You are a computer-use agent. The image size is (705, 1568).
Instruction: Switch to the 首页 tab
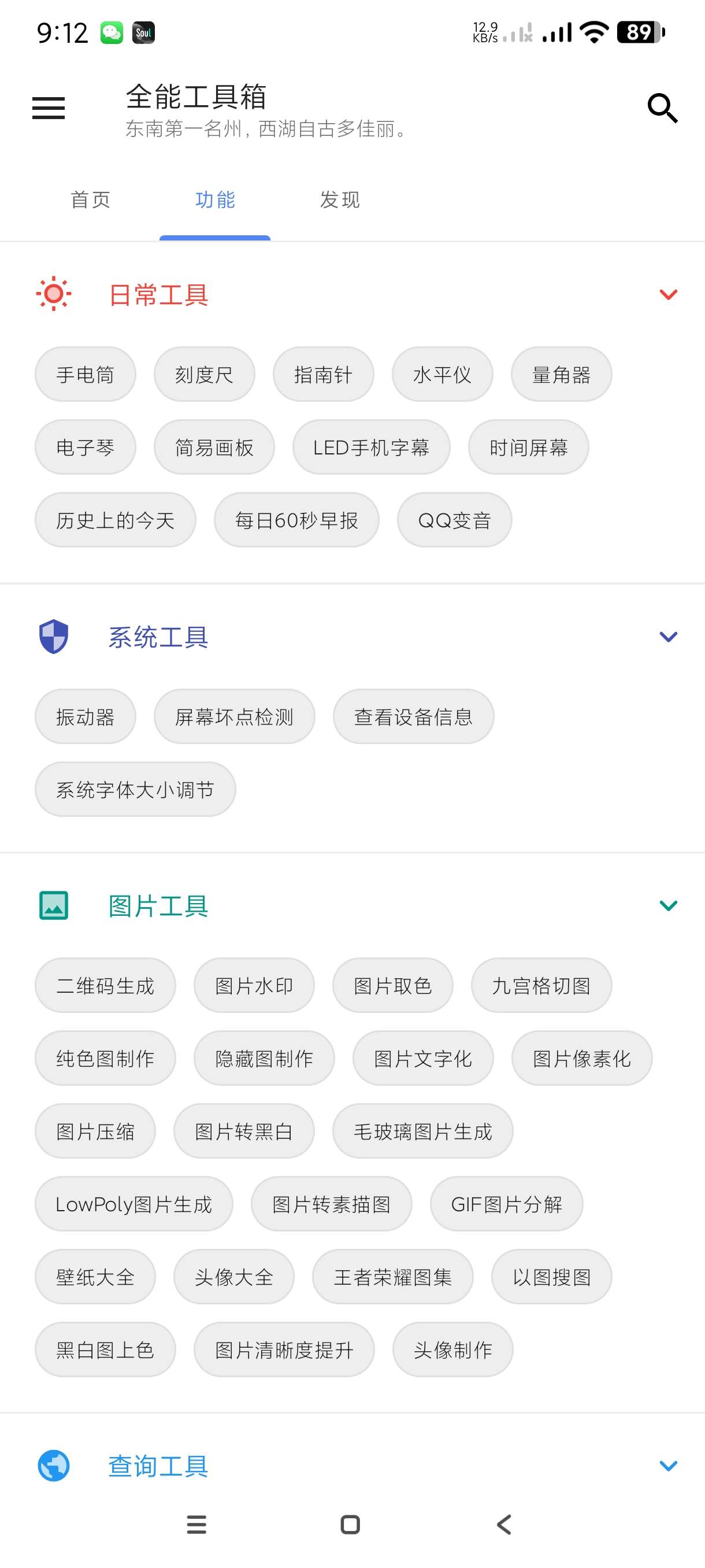click(91, 199)
